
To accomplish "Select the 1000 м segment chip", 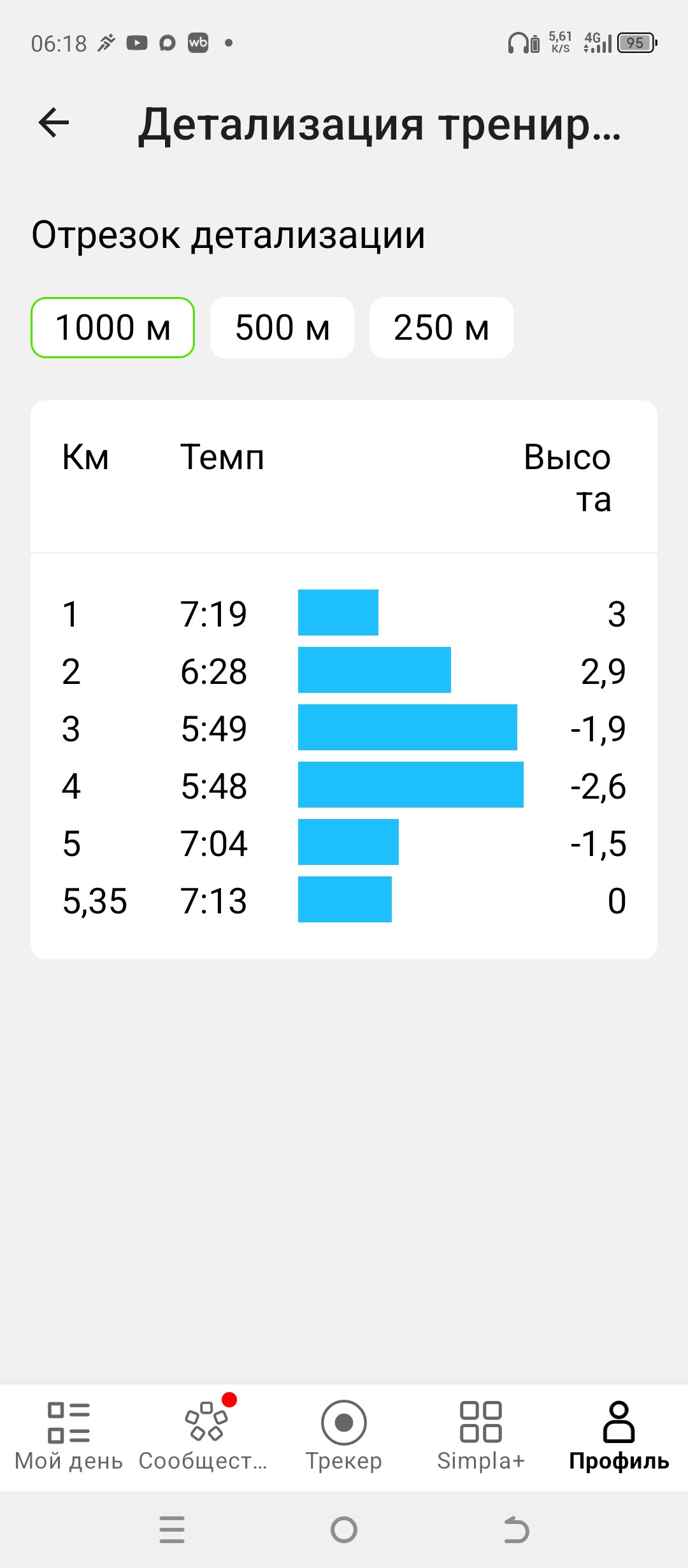I will click(113, 328).
